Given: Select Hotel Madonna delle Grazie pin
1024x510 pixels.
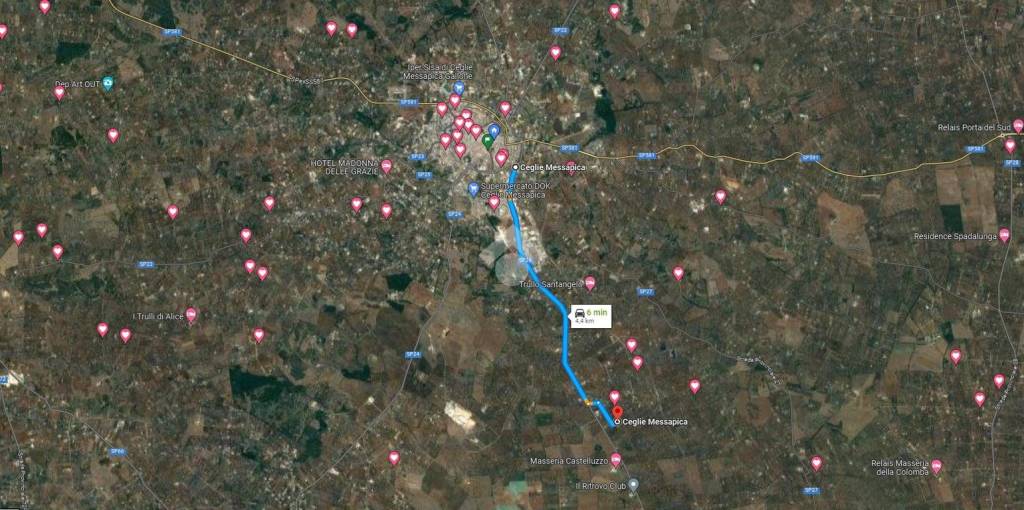Looking at the screenshot, I should coord(386,165).
